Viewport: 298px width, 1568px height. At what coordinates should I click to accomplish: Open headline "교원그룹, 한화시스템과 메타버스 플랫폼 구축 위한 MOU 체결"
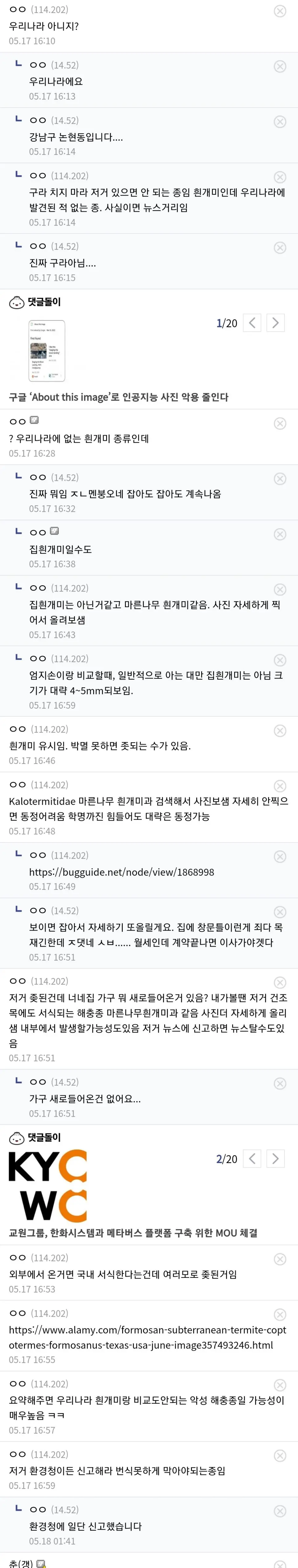click(x=133, y=1232)
